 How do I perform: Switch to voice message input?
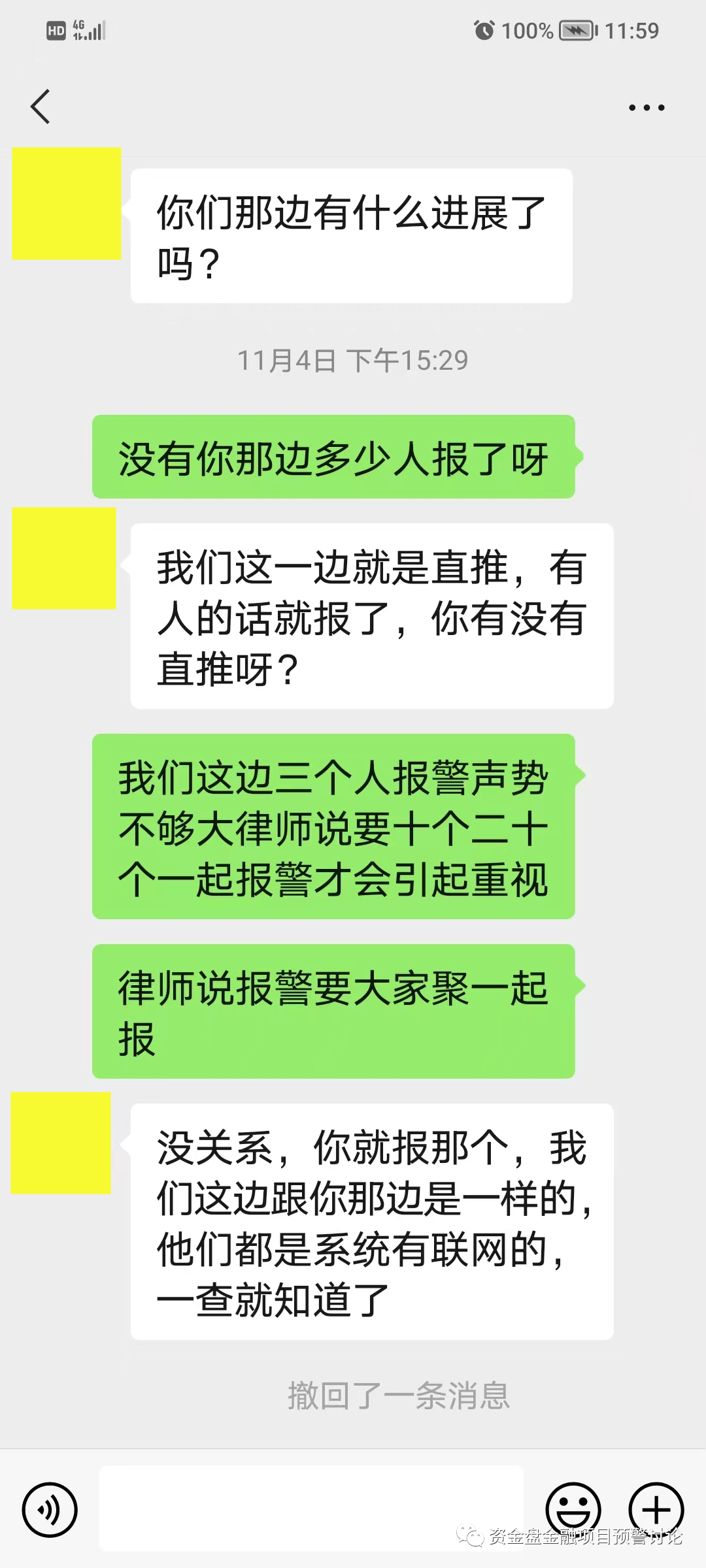click(50, 1510)
